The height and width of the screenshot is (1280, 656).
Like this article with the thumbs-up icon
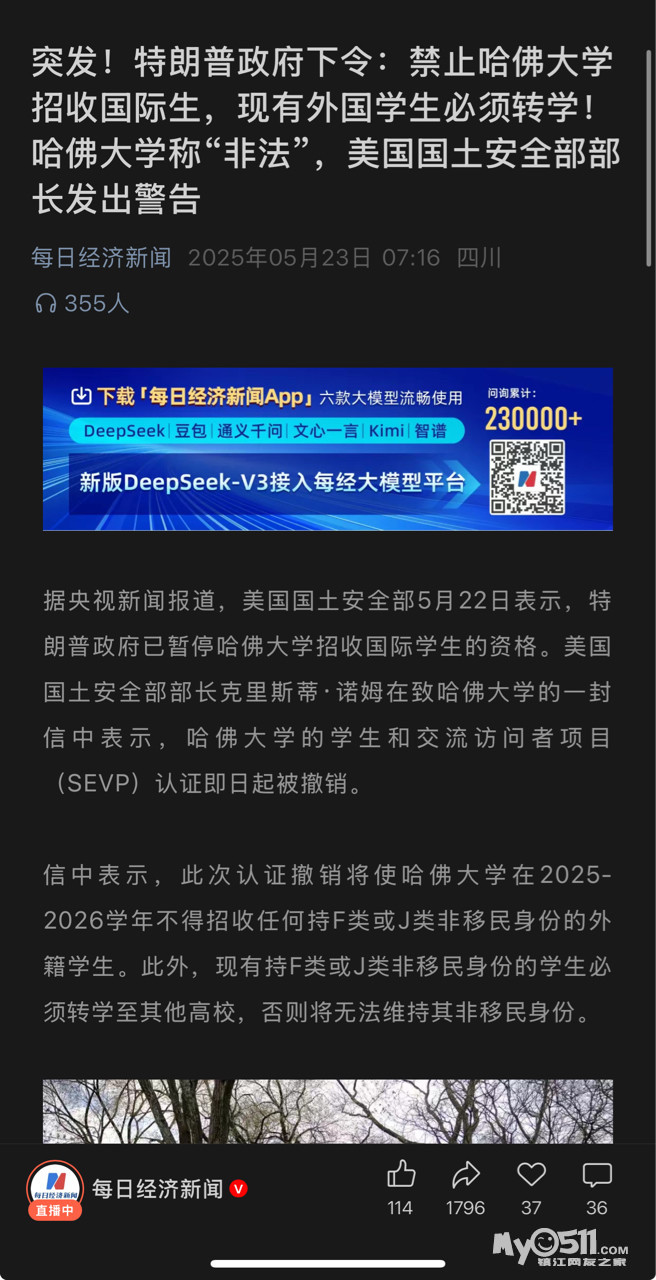click(x=400, y=1174)
